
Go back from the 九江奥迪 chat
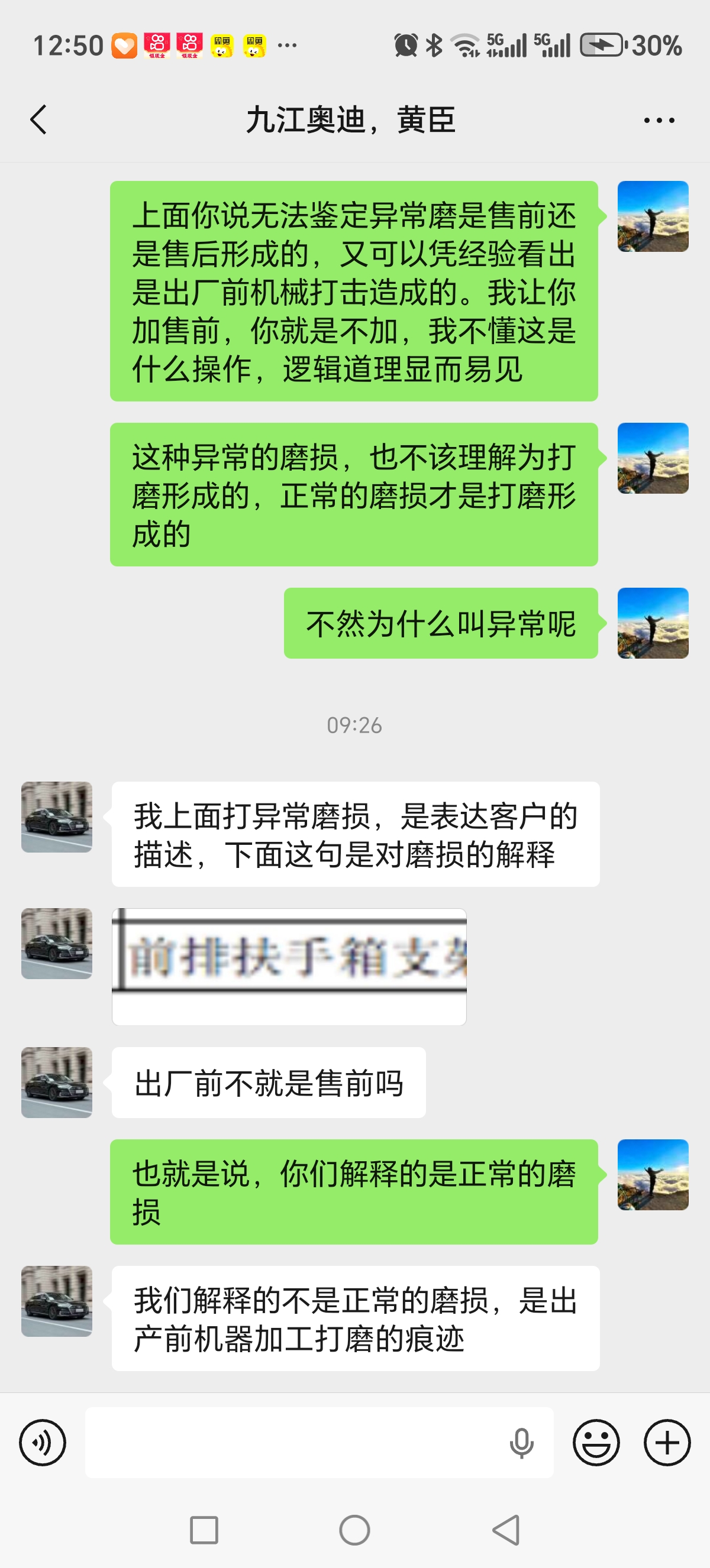38,119
